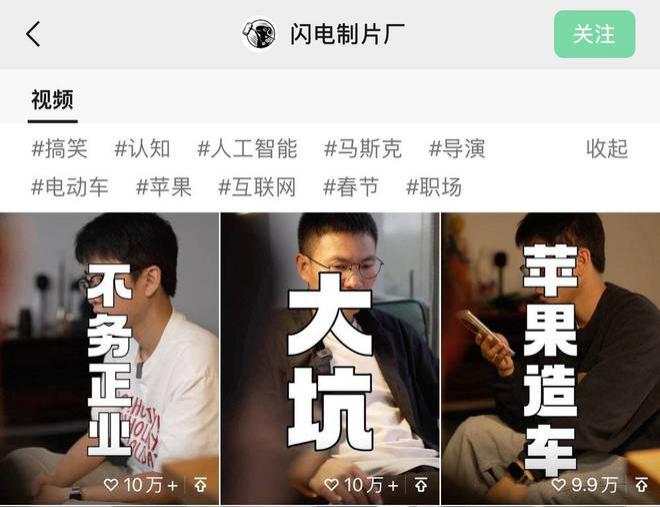Tap the share icon on 苹果造车 video
660x507 pixels.
pyautogui.click(x=641, y=485)
